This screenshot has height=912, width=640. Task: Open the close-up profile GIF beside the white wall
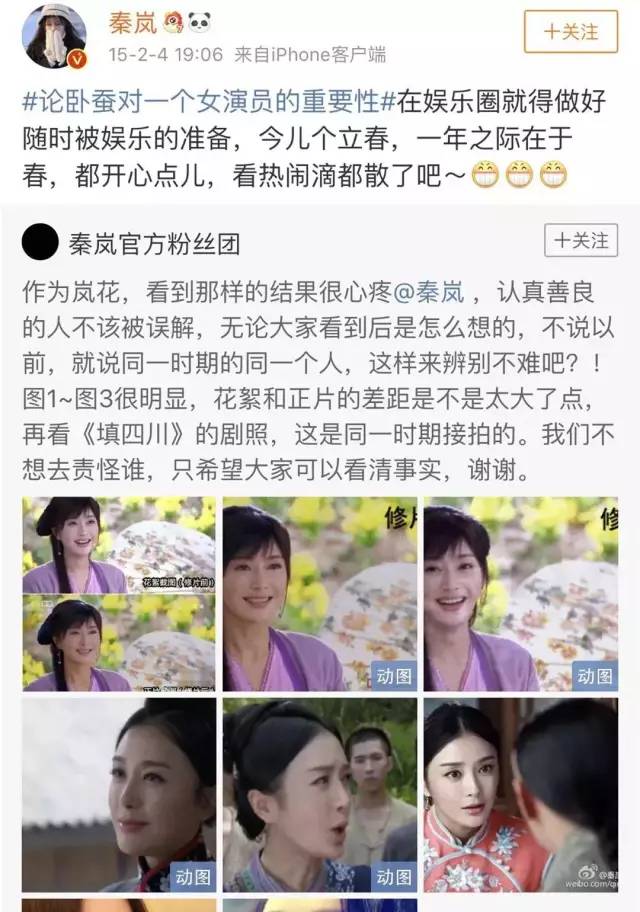[x=118, y=795]
